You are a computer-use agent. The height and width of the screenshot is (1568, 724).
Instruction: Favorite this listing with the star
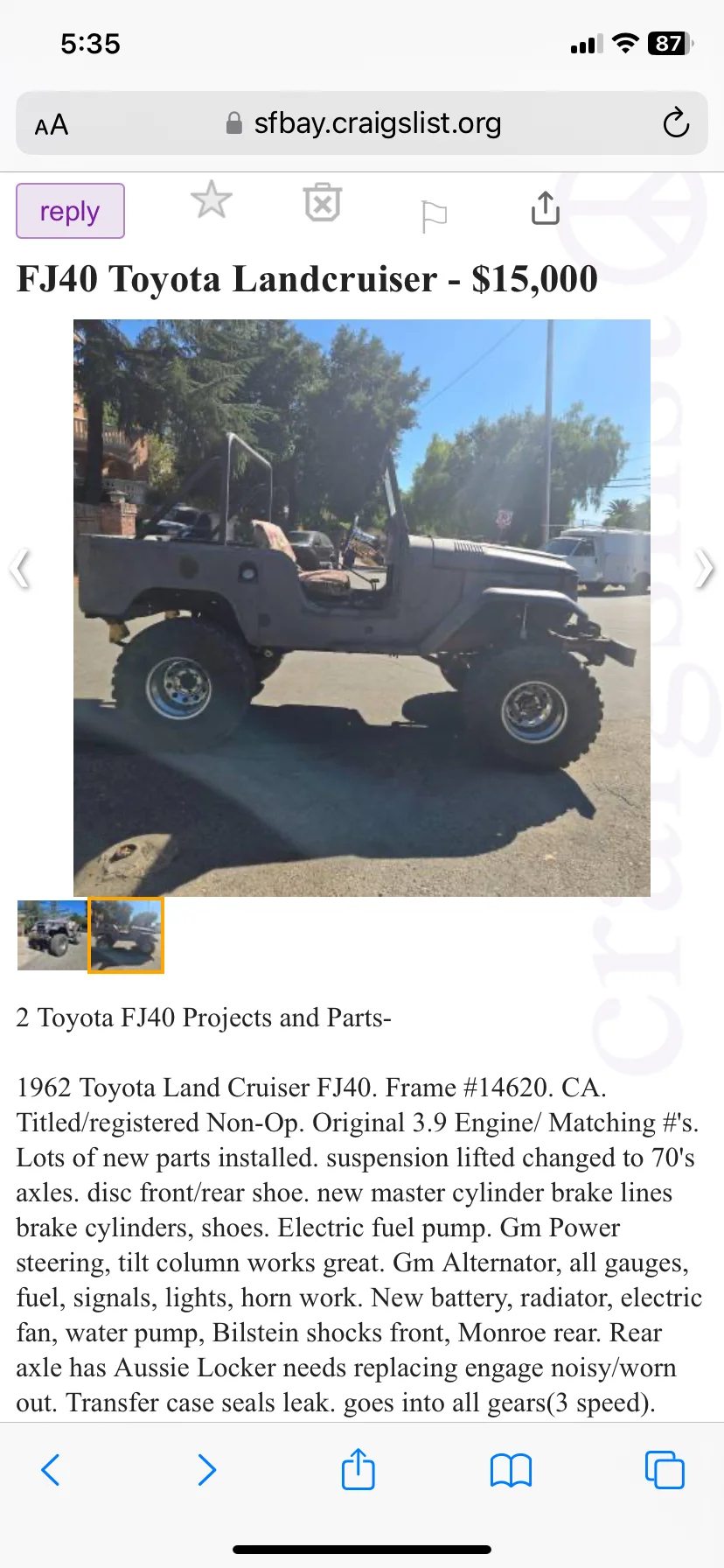point(212,200)
